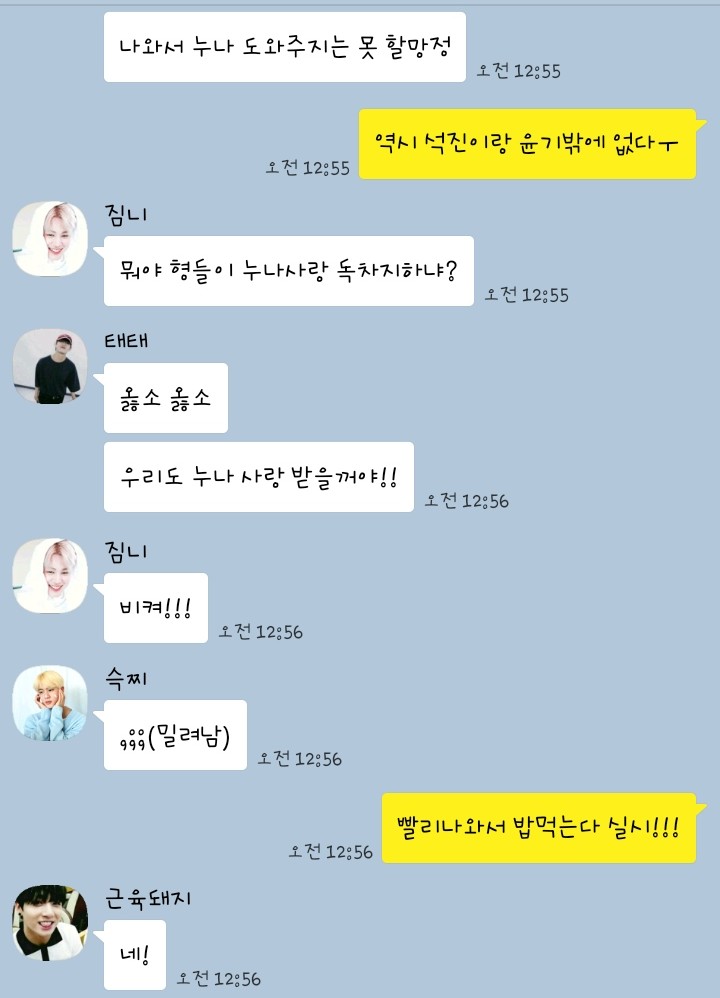Open 태태's profile picture

tap(50, 366)
